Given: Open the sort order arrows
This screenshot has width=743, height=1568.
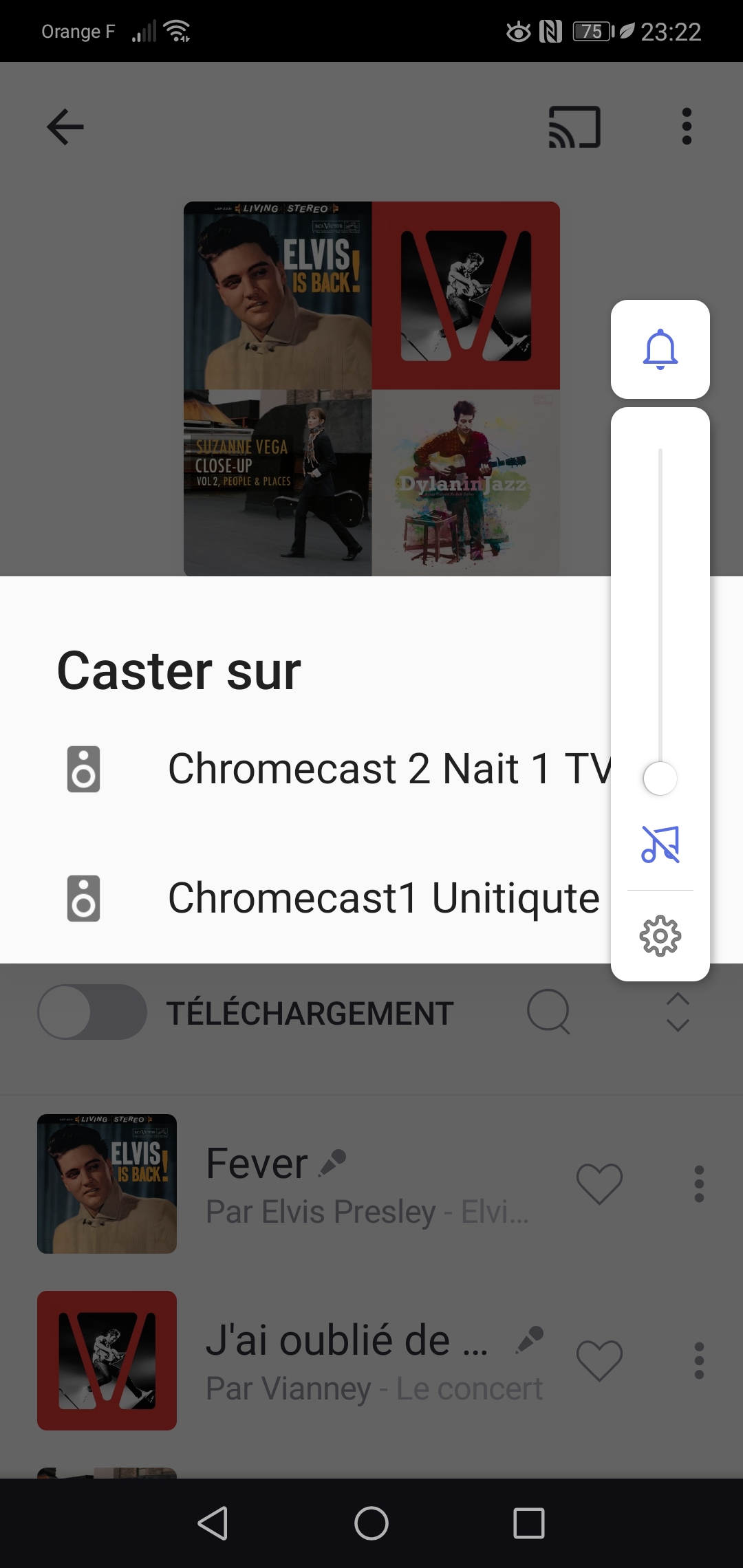Looking at the screenshot, I should [678, 1012].
